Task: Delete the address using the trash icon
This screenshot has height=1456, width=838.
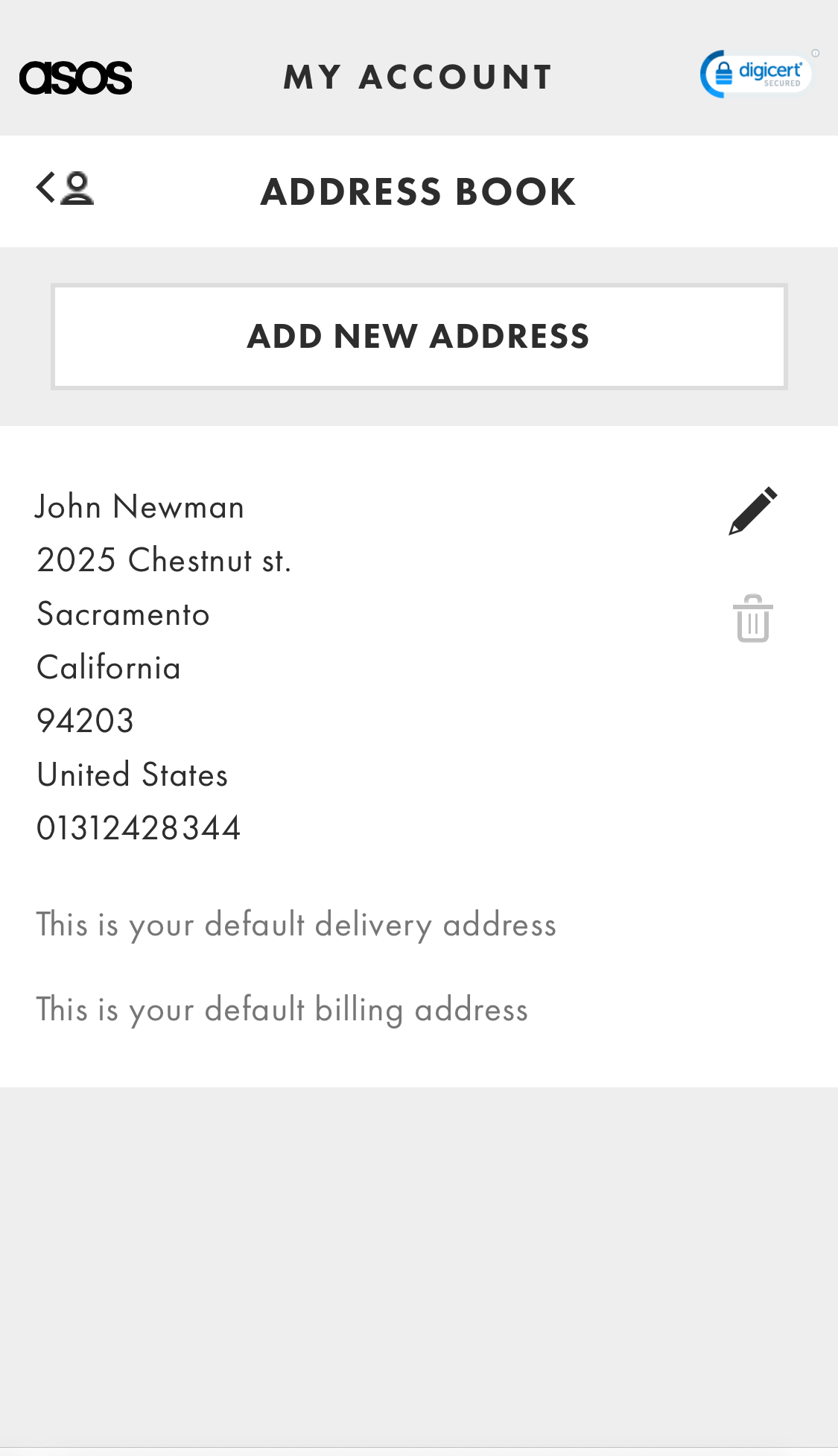Action: click(x=752, y=619)
